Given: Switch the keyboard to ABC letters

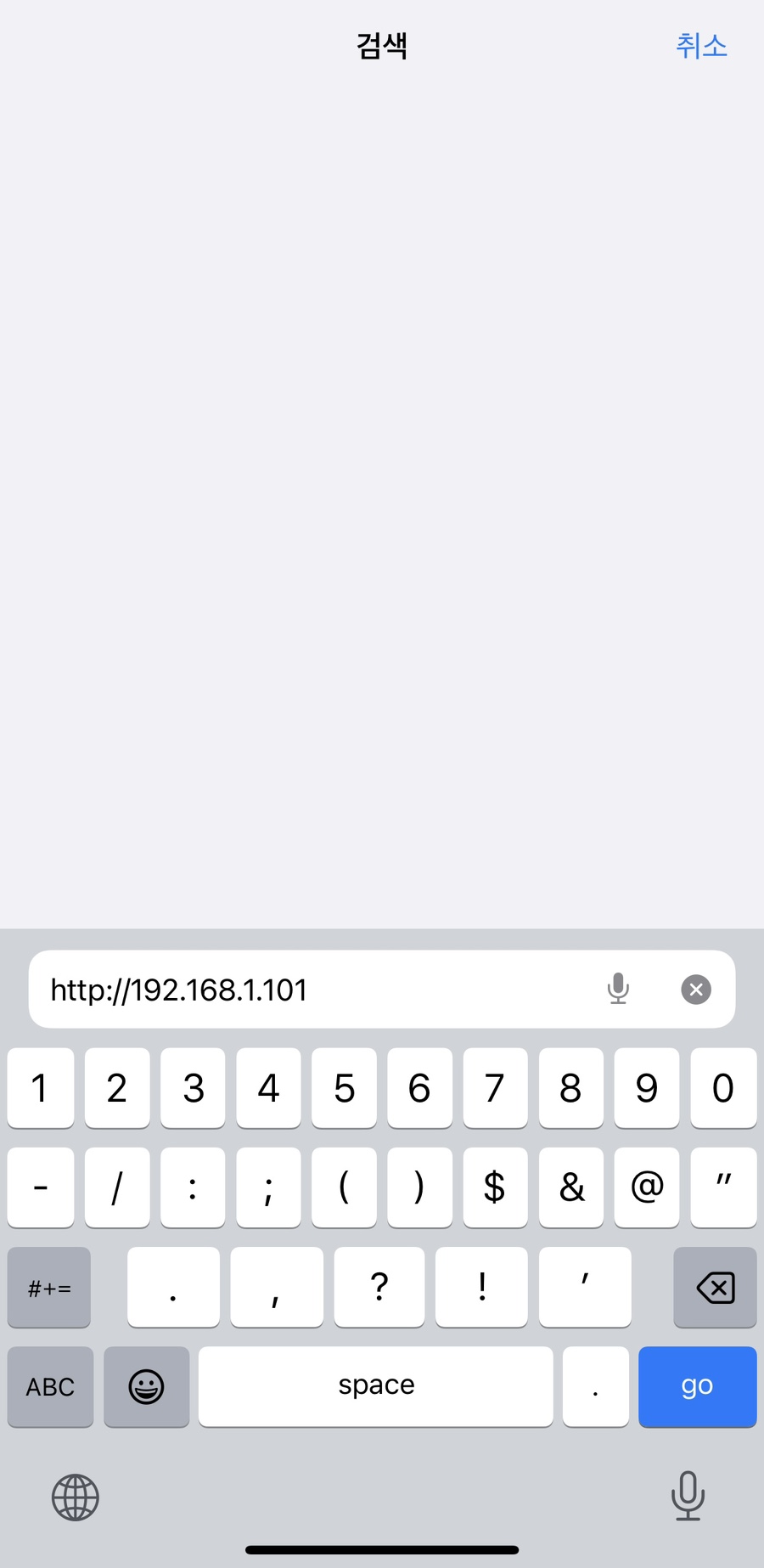Looking at the screenshot, I should click(x=50, y=1386).
